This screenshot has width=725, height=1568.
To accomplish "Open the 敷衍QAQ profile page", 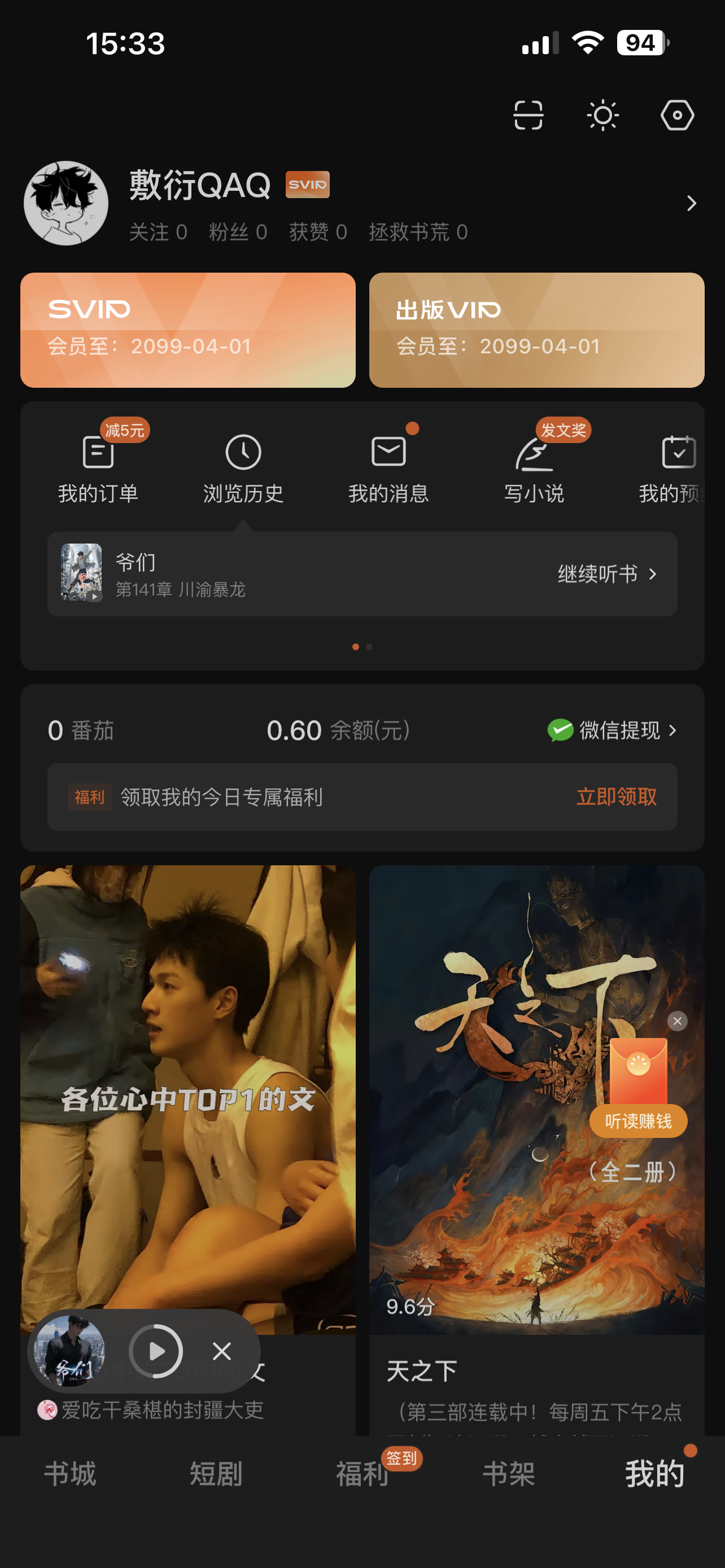I will click(200, 186).
